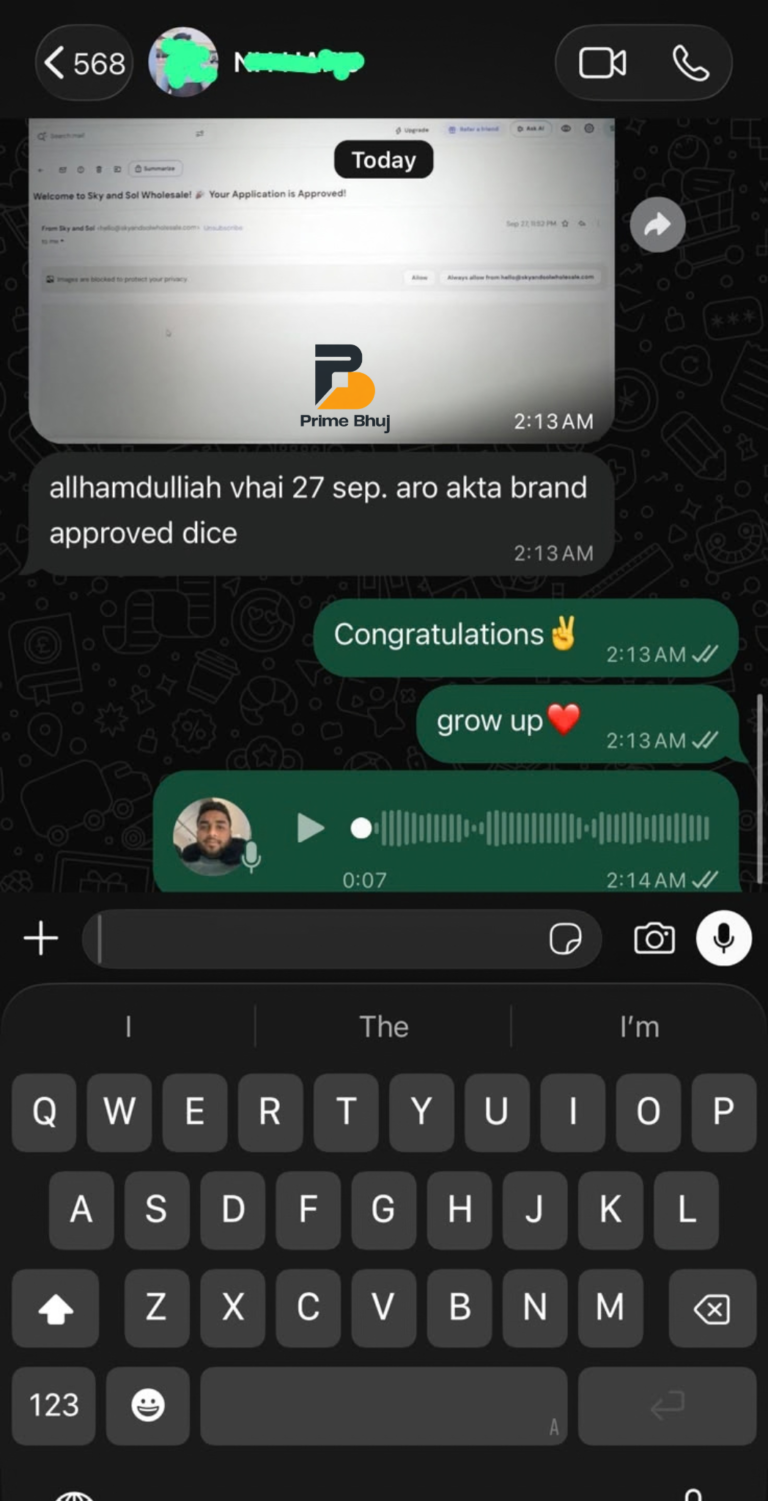The height and width of the screenshot is (1501, 768).
Task: Start a voice call
Action: [690, 64]
